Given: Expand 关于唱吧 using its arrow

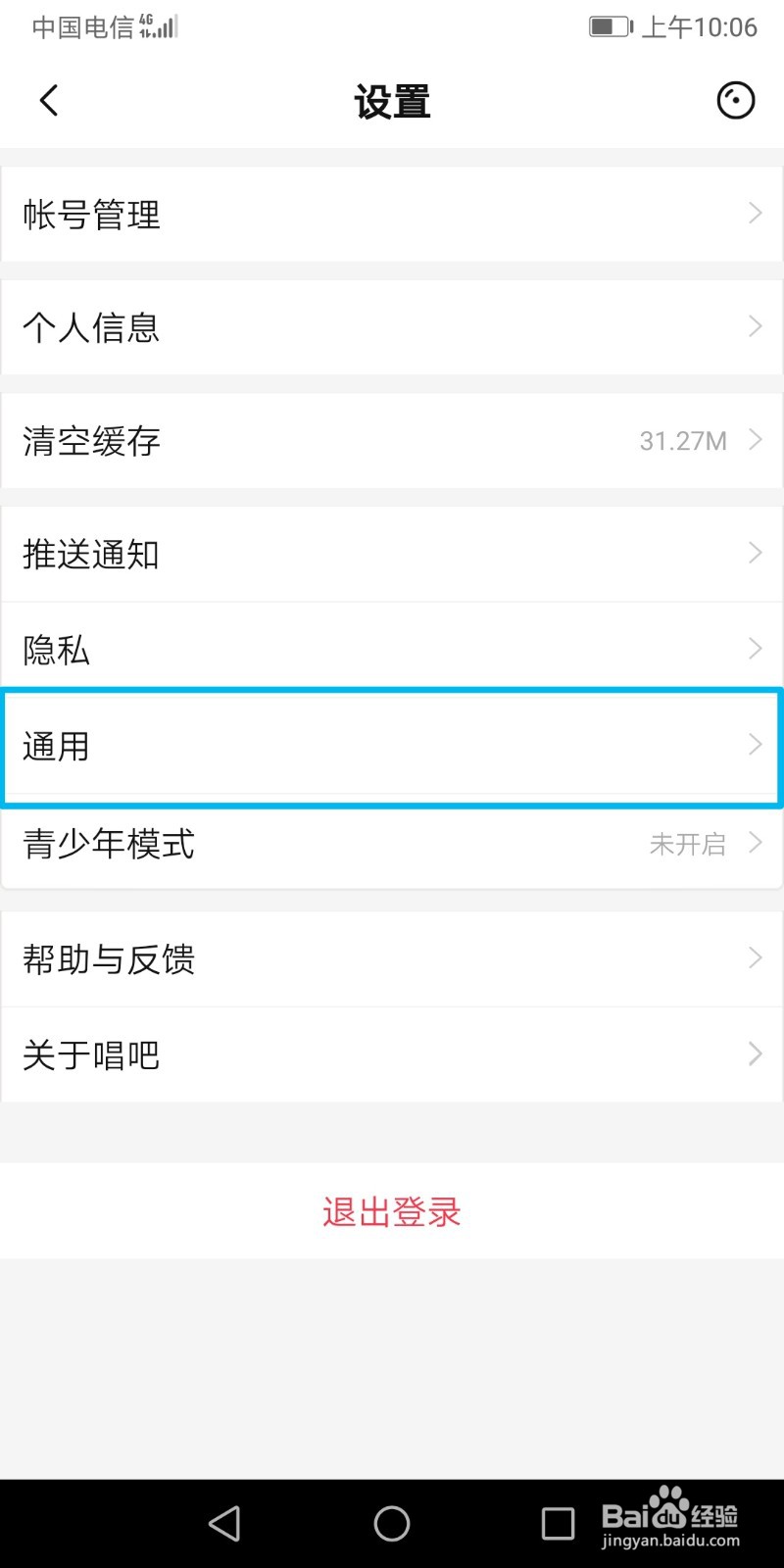Looking at the screenshot, I should [753, 1053].
